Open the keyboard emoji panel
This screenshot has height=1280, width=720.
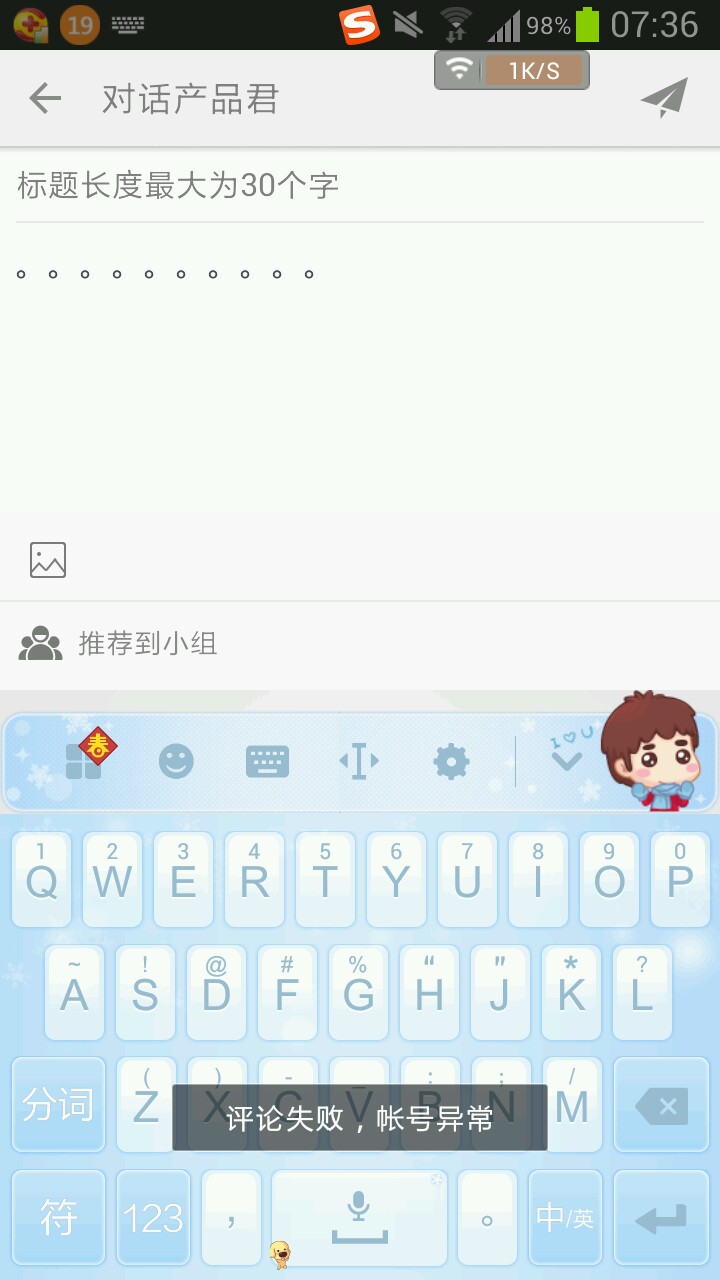pos(176,762)
